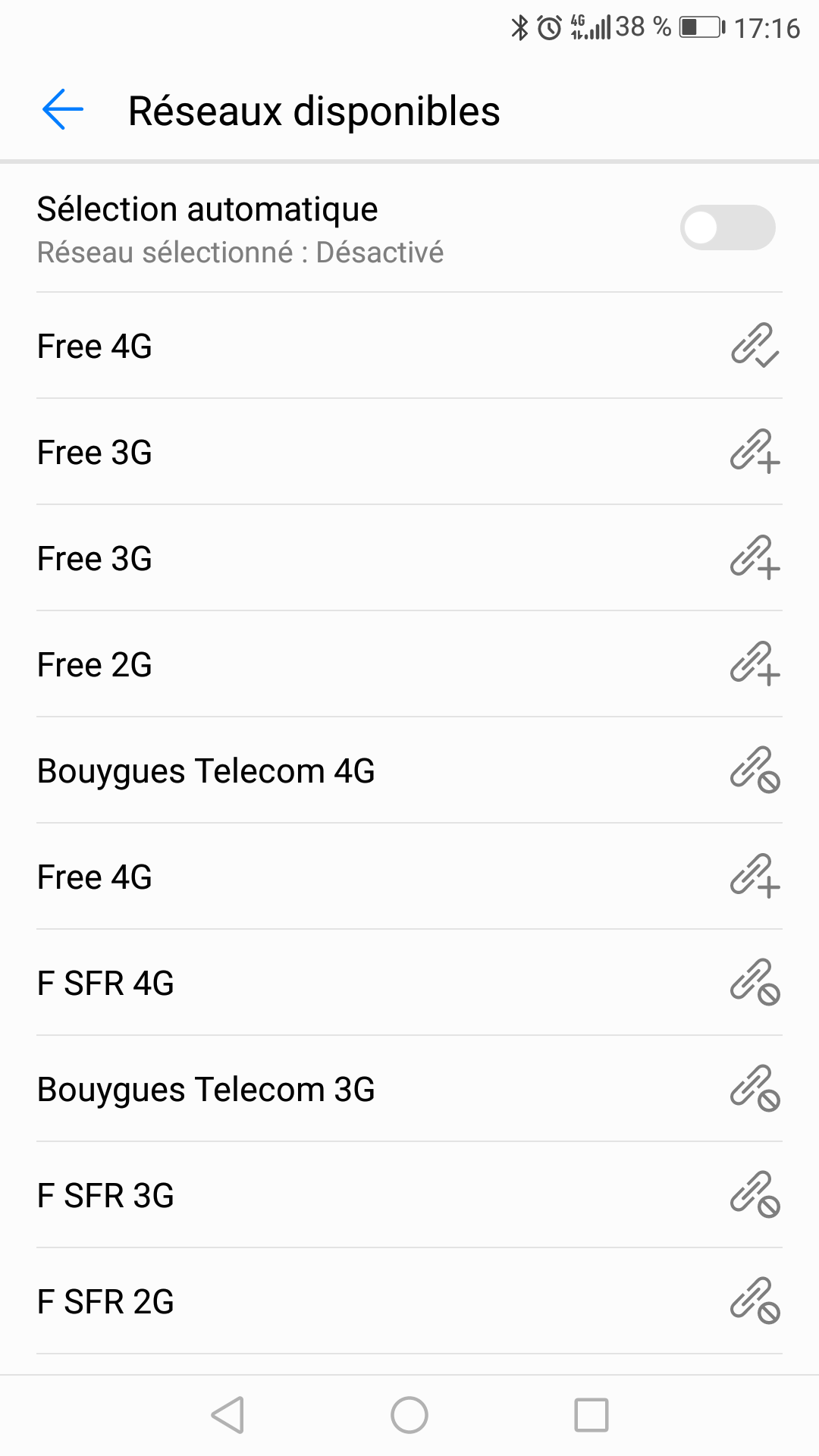Image resolution: width=819 pixels, height=1456 pixels.
Task: Enable Sélection automatique switch
Action: coord(726,227)
